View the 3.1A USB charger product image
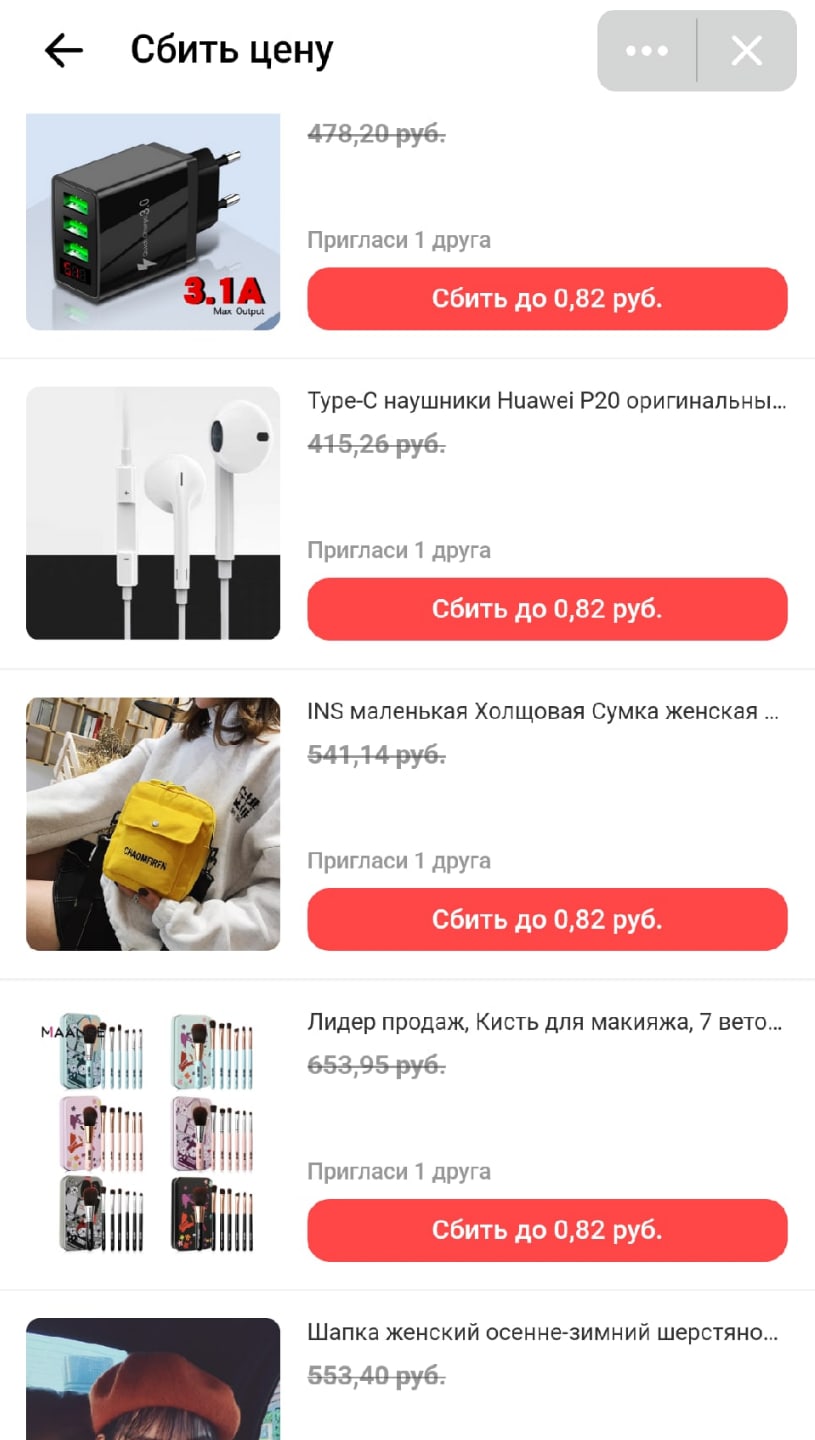Image resolution: width=815 pixels, height=1440 pixels. coord(152,224)
